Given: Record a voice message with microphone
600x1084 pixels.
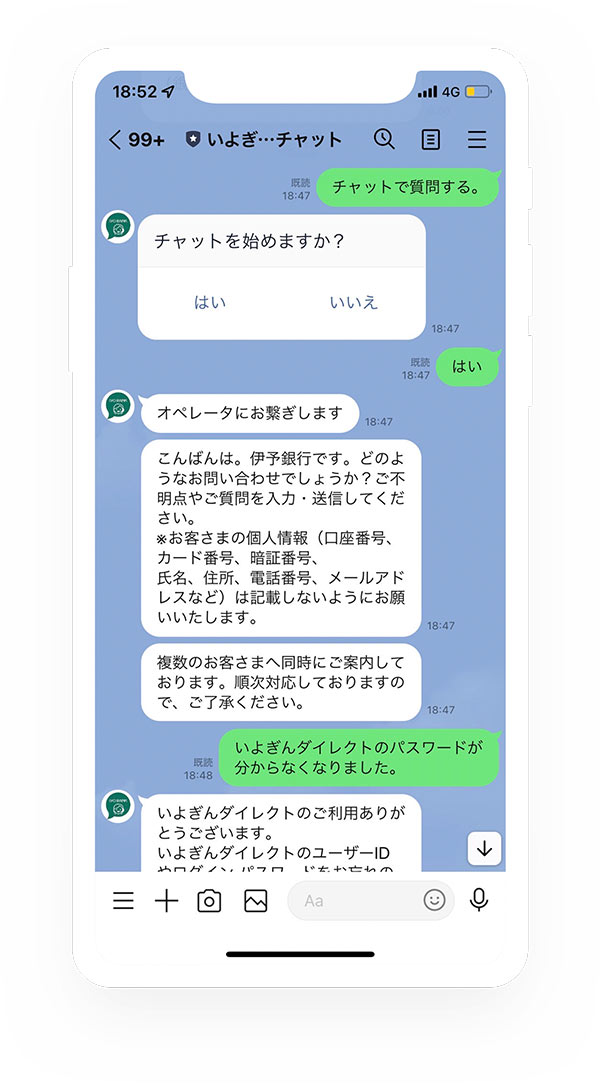Looking at the screenshot, I should [x=479, y=900].
